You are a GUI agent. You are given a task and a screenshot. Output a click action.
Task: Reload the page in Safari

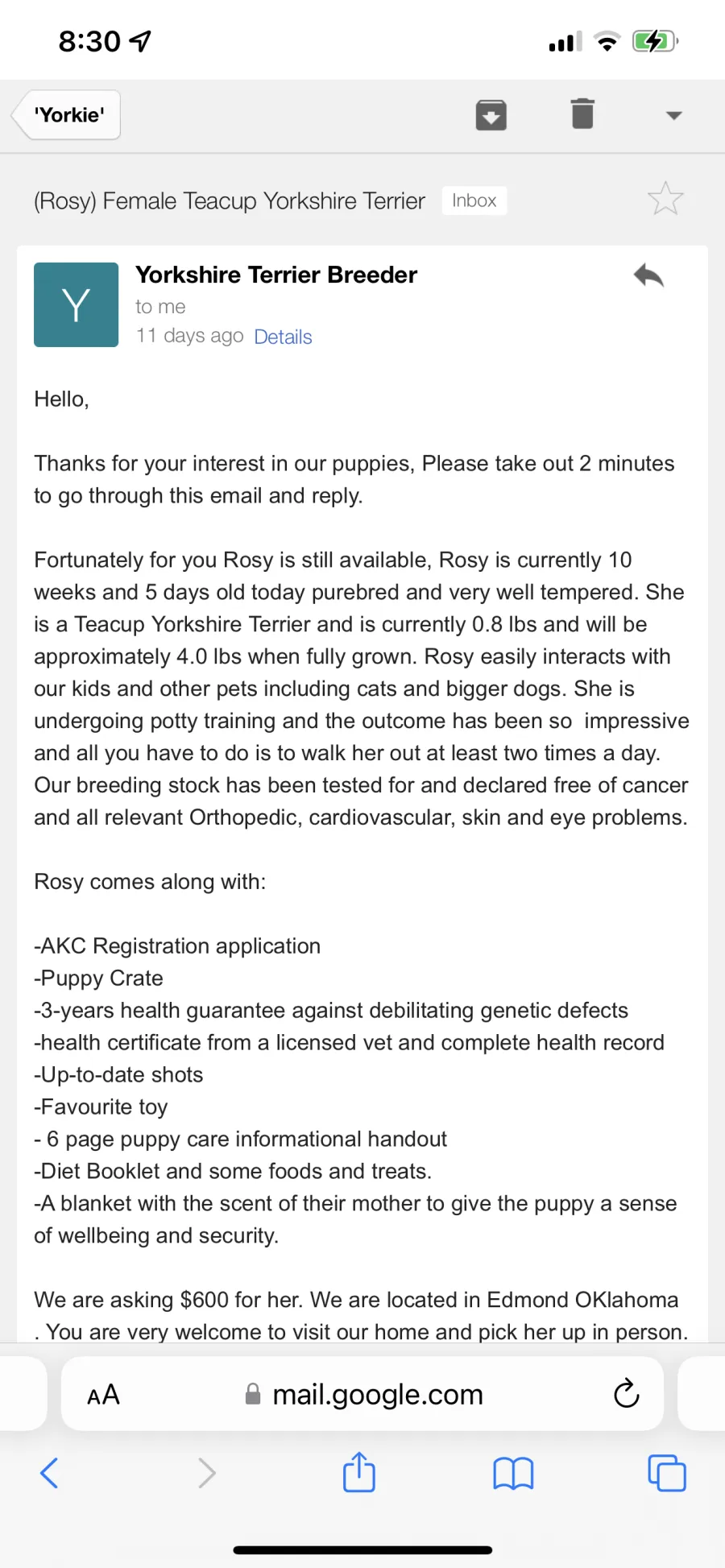point(626,1393)
